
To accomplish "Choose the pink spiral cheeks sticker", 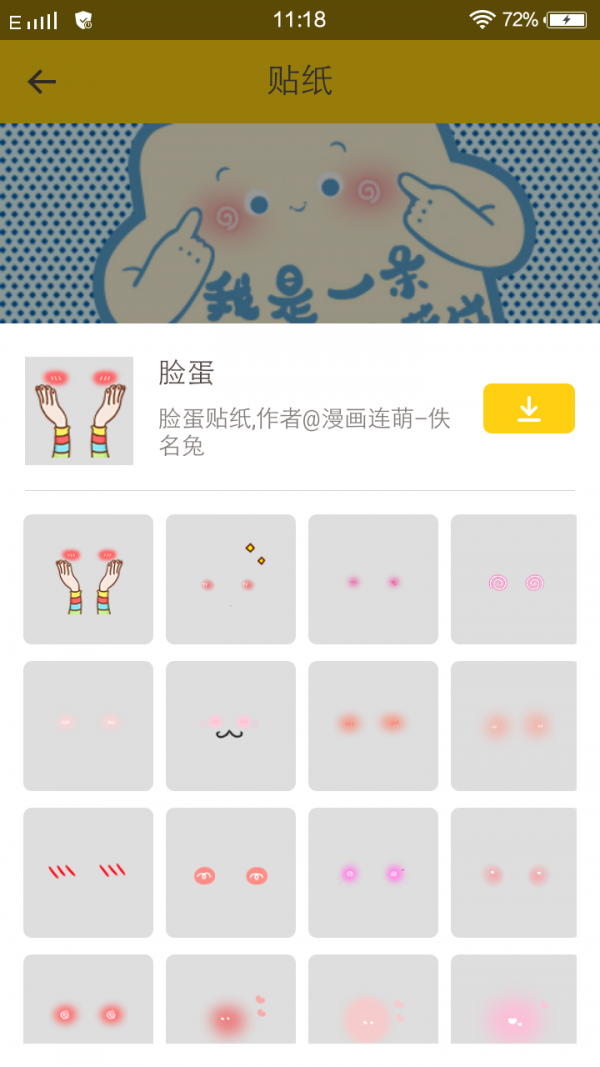I will click(514, 579).
